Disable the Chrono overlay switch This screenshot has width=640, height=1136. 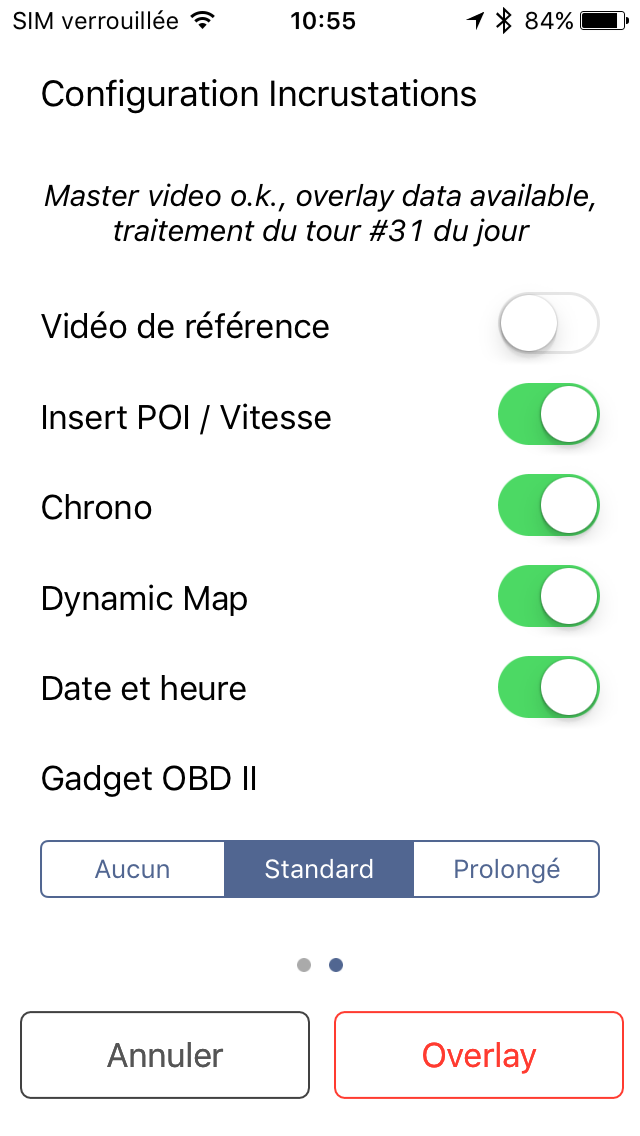(548, 506)
